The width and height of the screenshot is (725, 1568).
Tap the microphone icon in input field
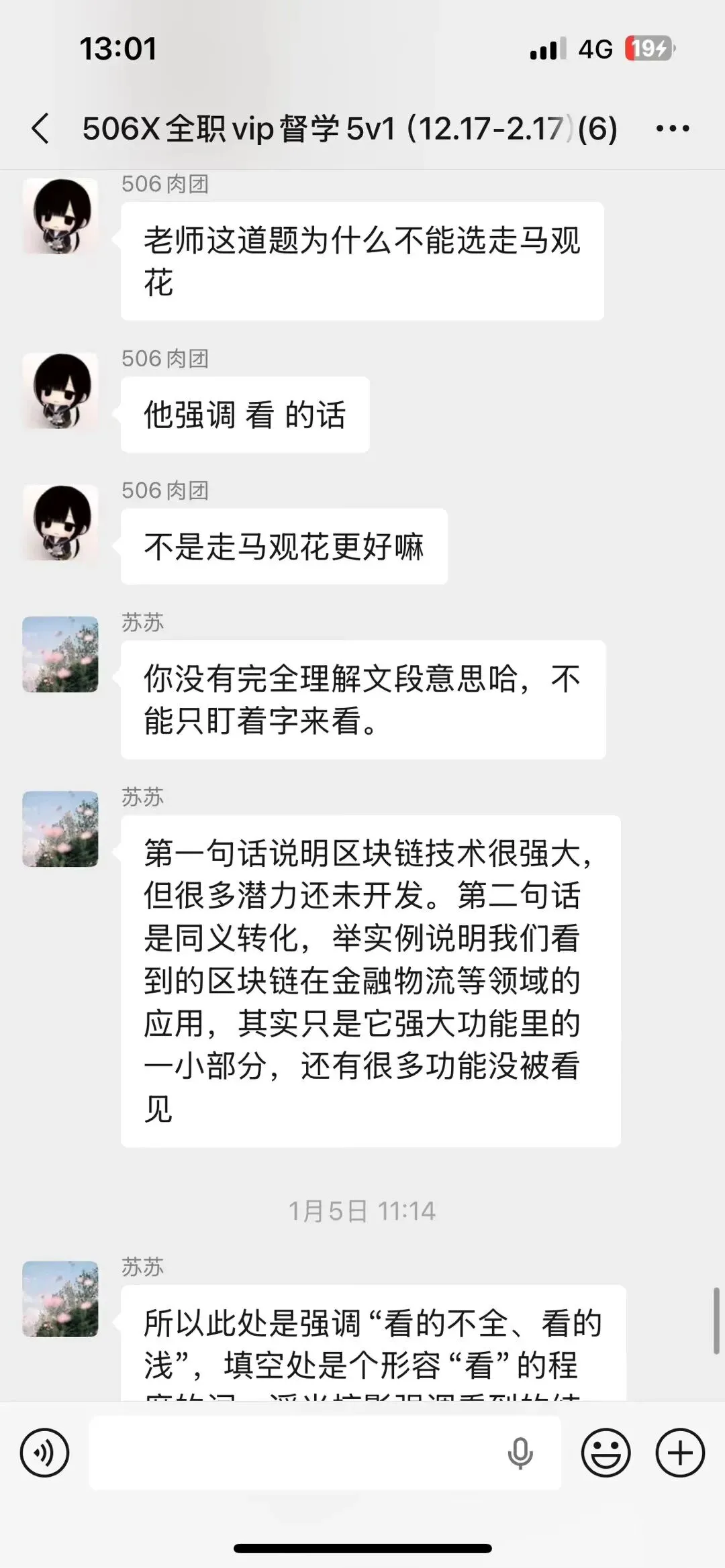(x=520, y=1454)
